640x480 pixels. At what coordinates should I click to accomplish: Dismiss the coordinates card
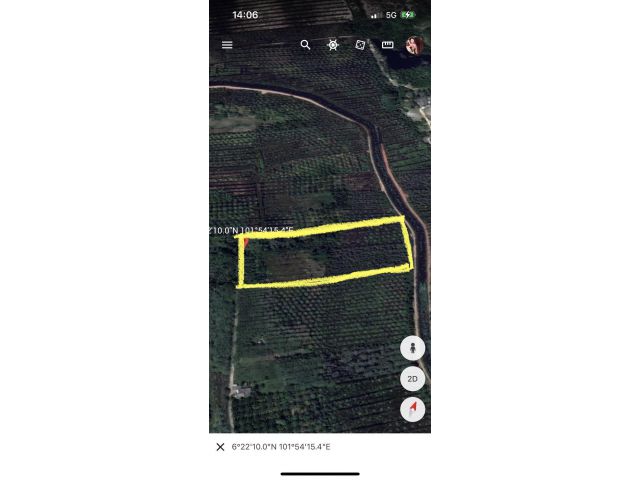220,447
